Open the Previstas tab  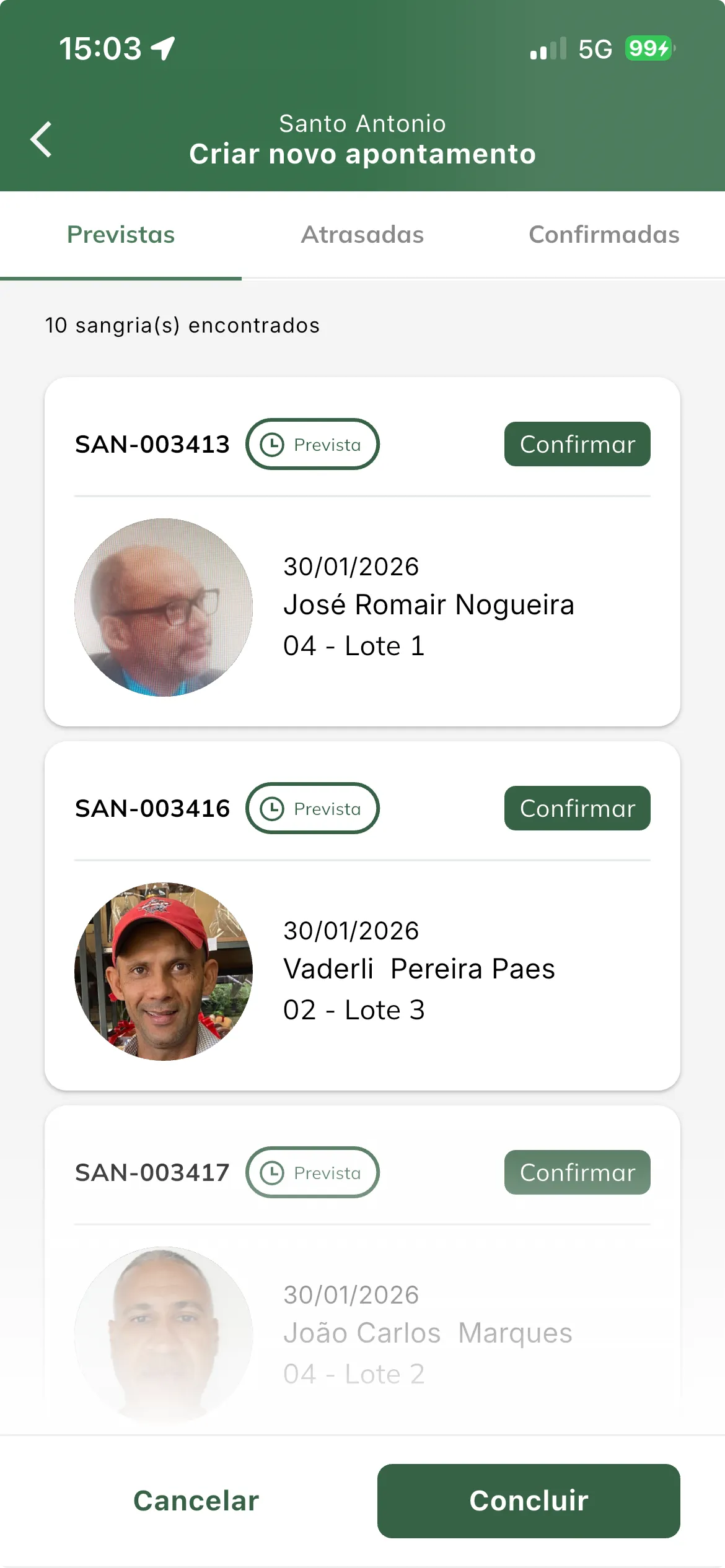pyautogui.click(x=120, y=235)
